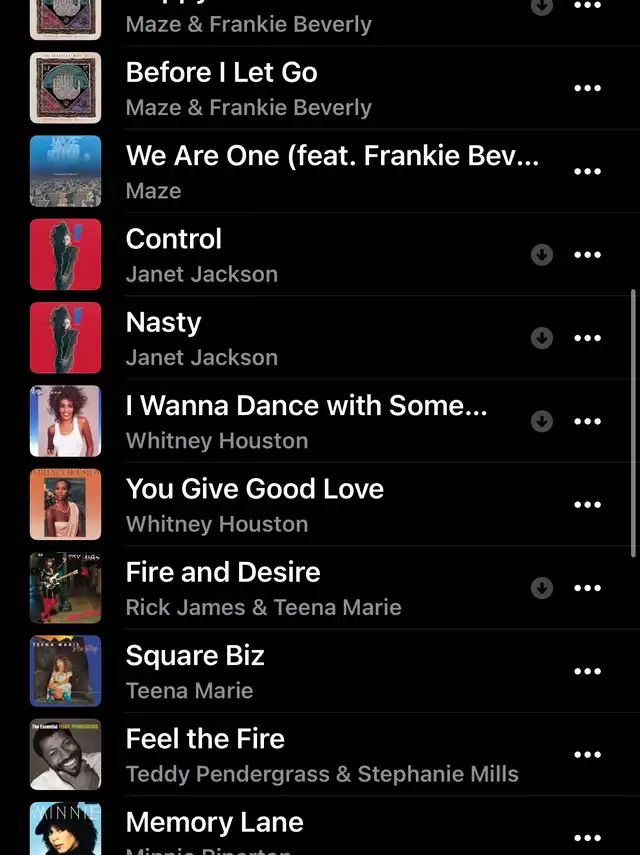Open more options for Before I Let Go
This screenshot has height=855, width=640.
tap(587, 88)
